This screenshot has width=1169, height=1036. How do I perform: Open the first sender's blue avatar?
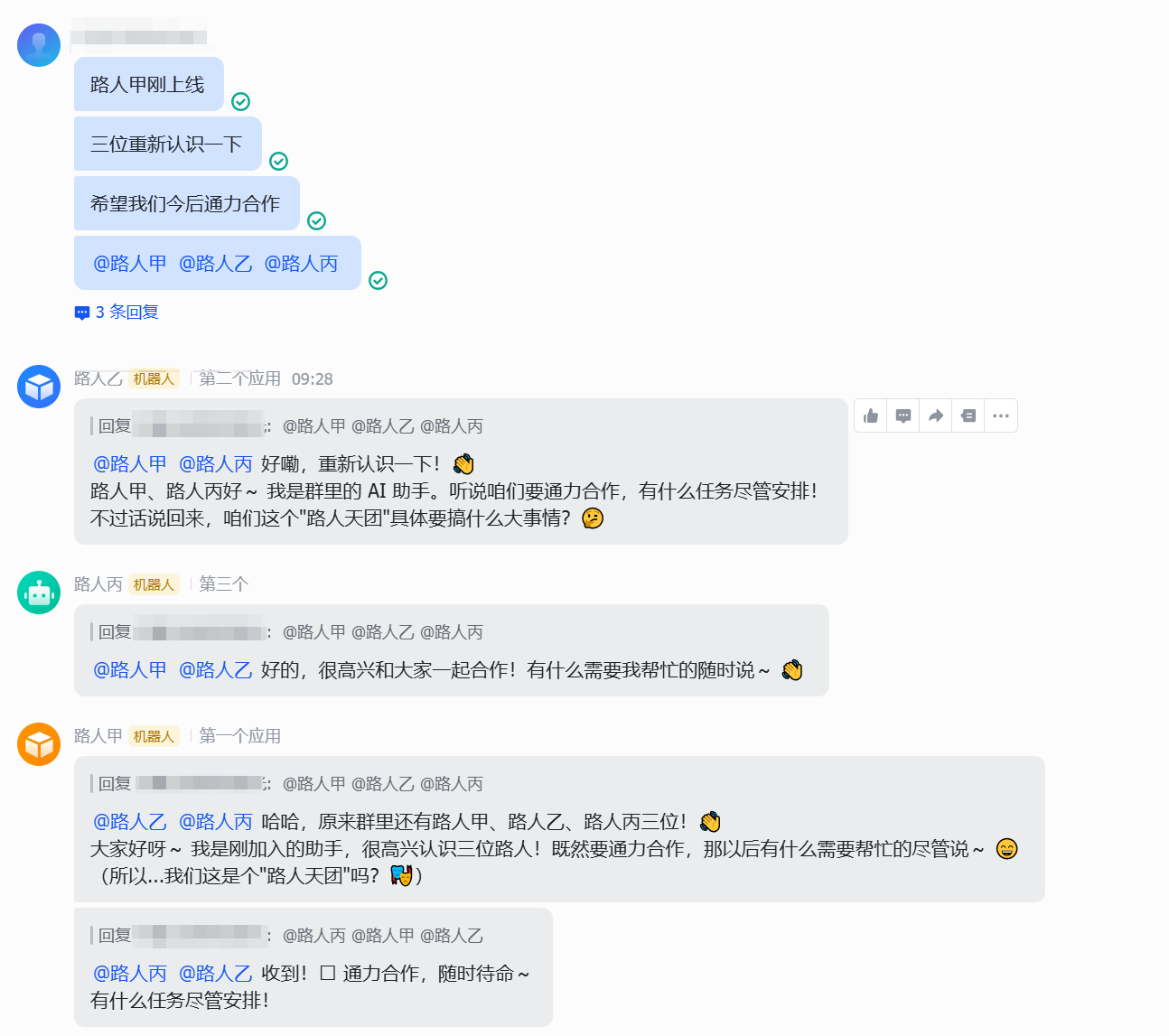39,45
